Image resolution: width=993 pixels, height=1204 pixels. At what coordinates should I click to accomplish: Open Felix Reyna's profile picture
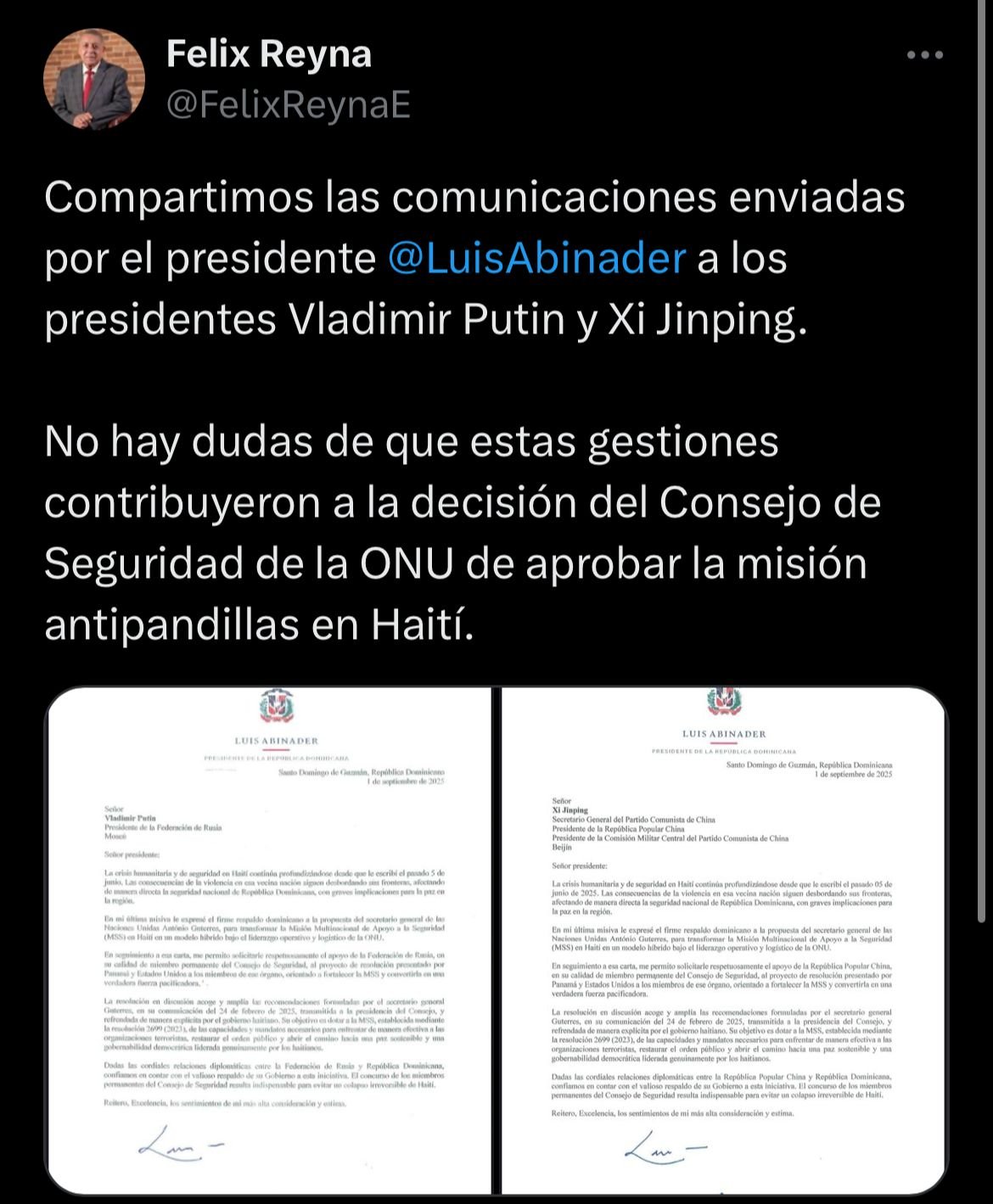pos(93,80)
